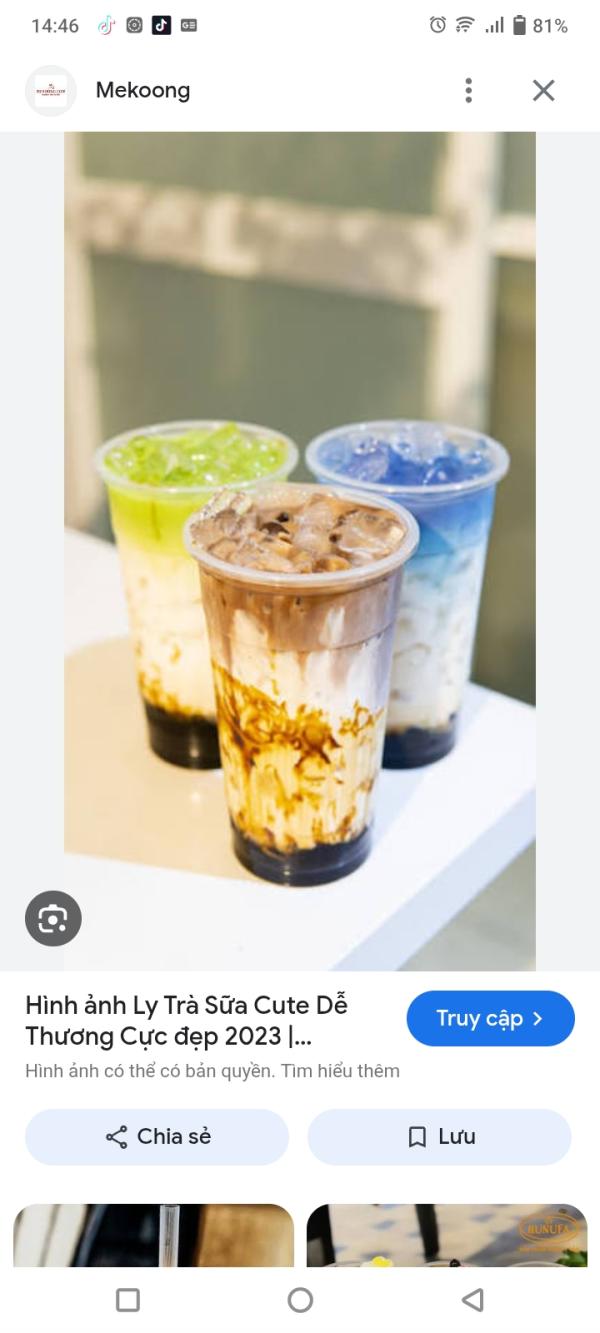Go back using the system back button

(473, 1299)
